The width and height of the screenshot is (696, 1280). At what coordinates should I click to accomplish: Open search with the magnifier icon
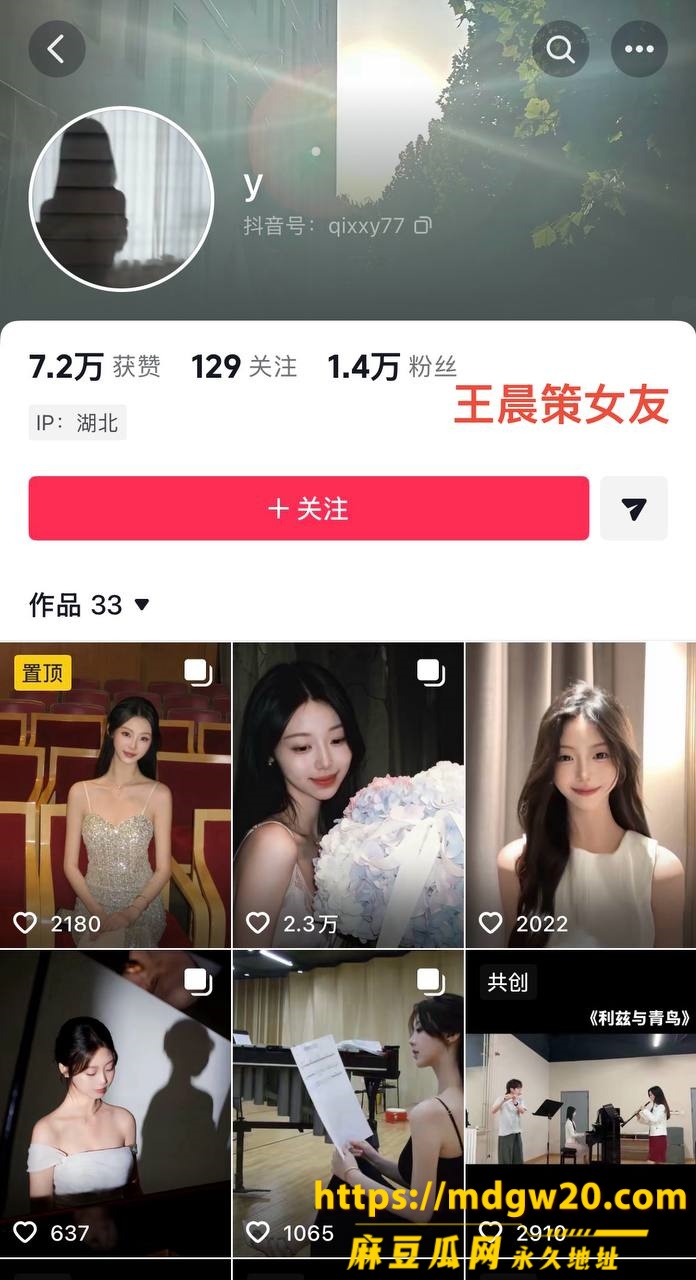(x=560, y=49)
